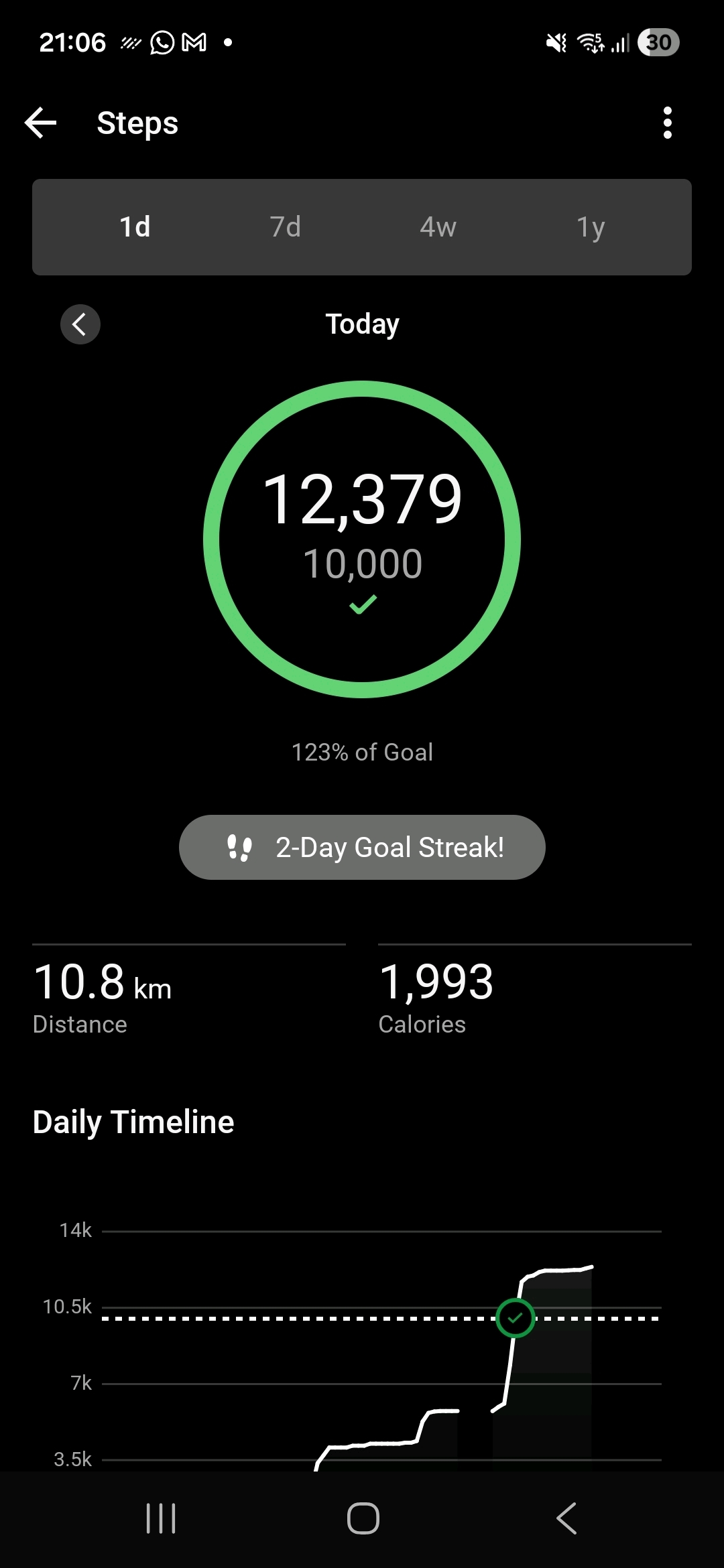Go to the phone's home screen

(x=363, y=1518)
